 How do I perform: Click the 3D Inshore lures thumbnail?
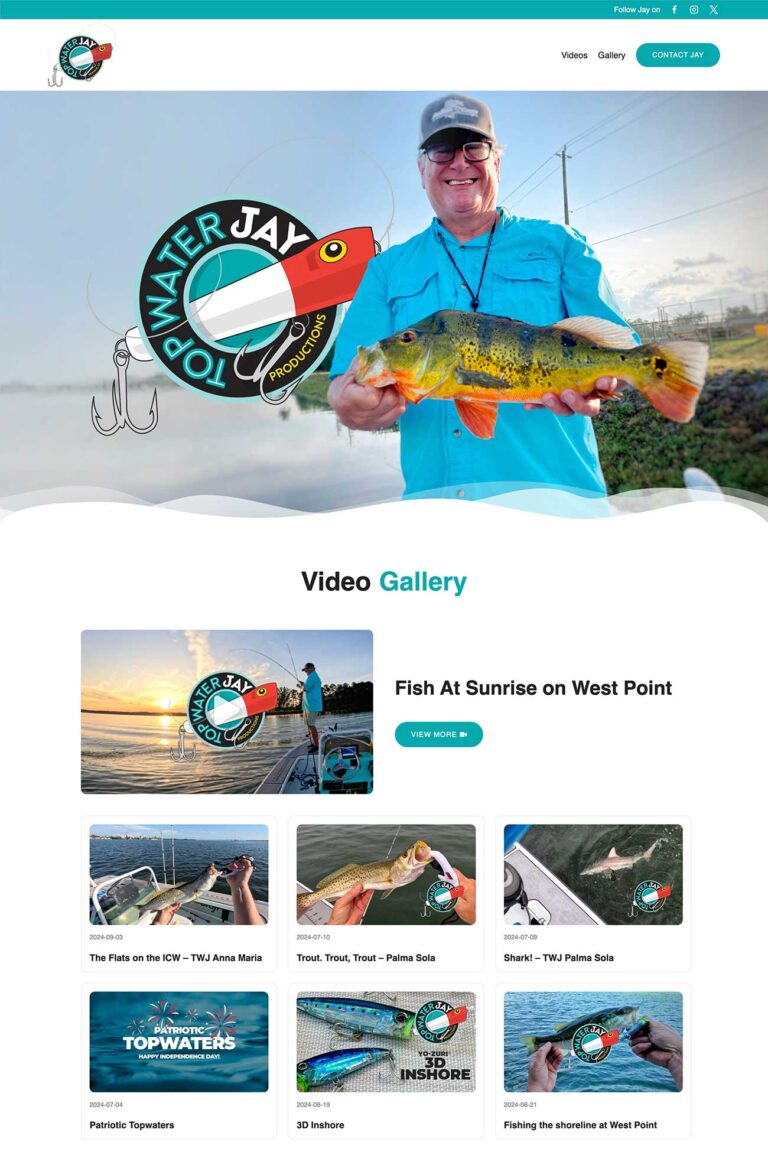[x=383, y=1043]
